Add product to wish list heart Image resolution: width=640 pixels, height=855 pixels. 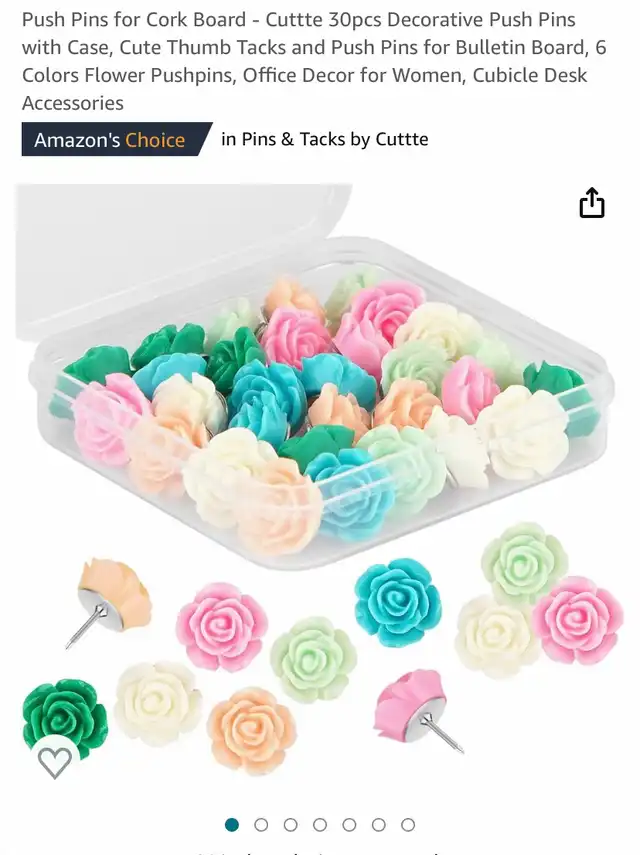tap(54, 762)
